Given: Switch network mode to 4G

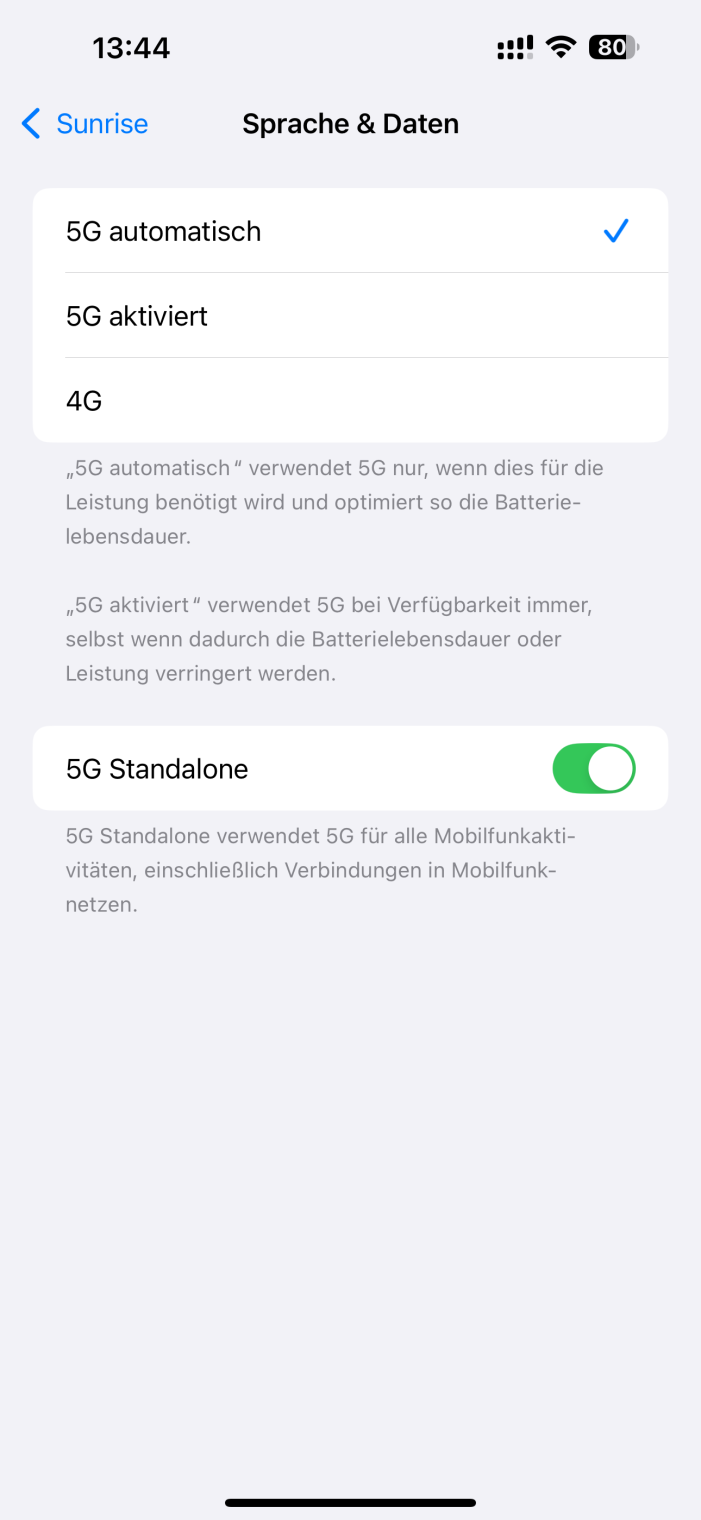Looking at the screenshot, I should tap(350, 401).
